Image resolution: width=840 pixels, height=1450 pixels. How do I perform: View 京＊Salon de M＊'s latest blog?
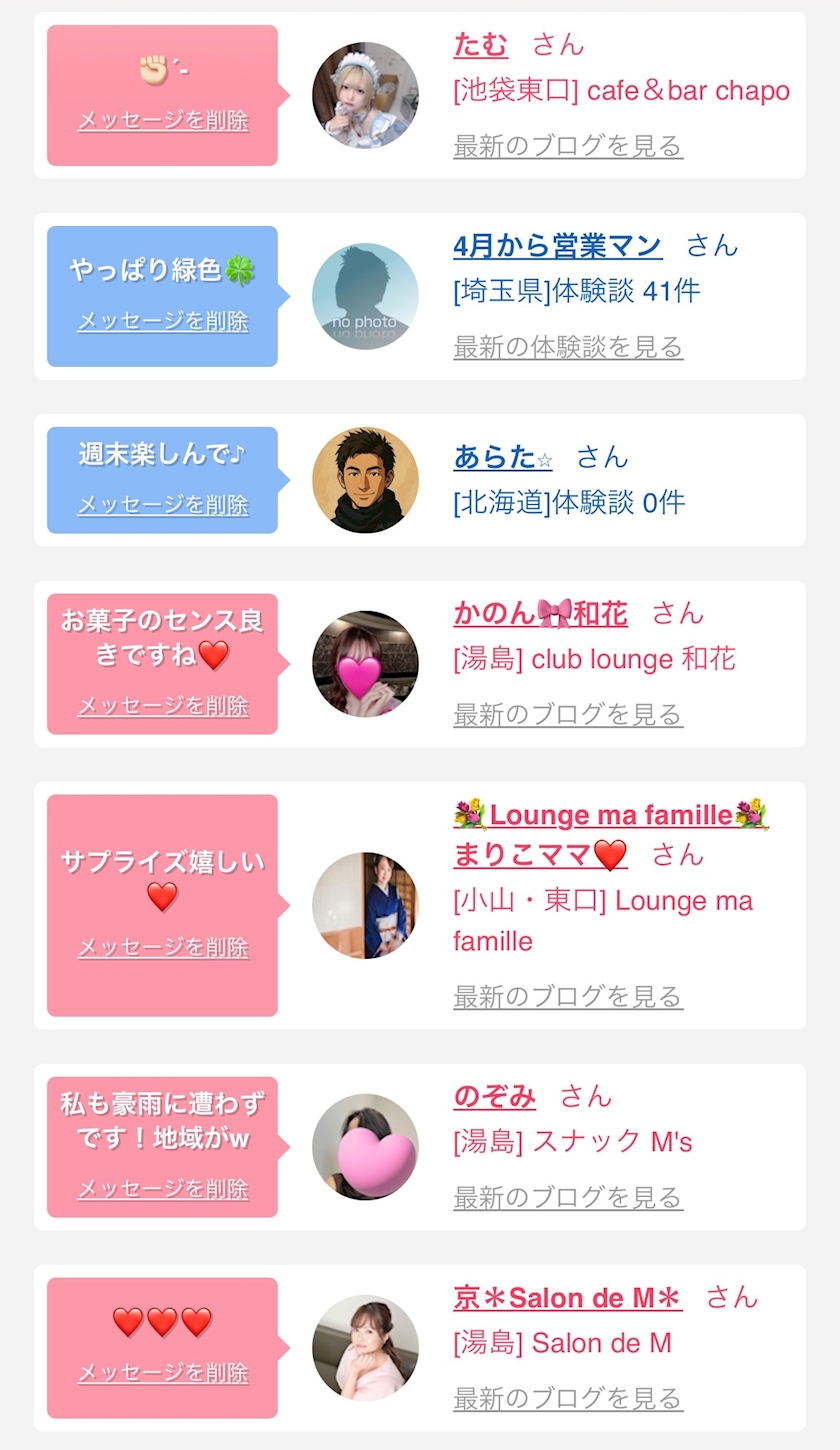point(568,1398)
